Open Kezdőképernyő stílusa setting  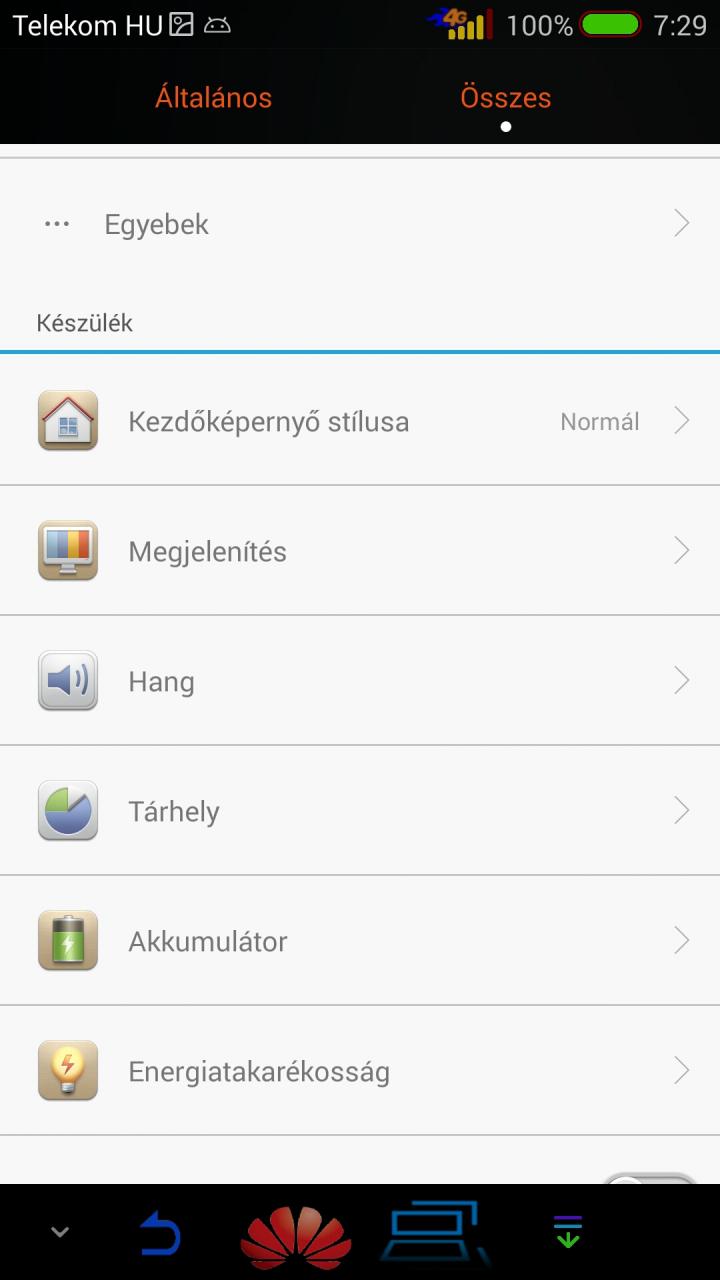coord(360,421)
